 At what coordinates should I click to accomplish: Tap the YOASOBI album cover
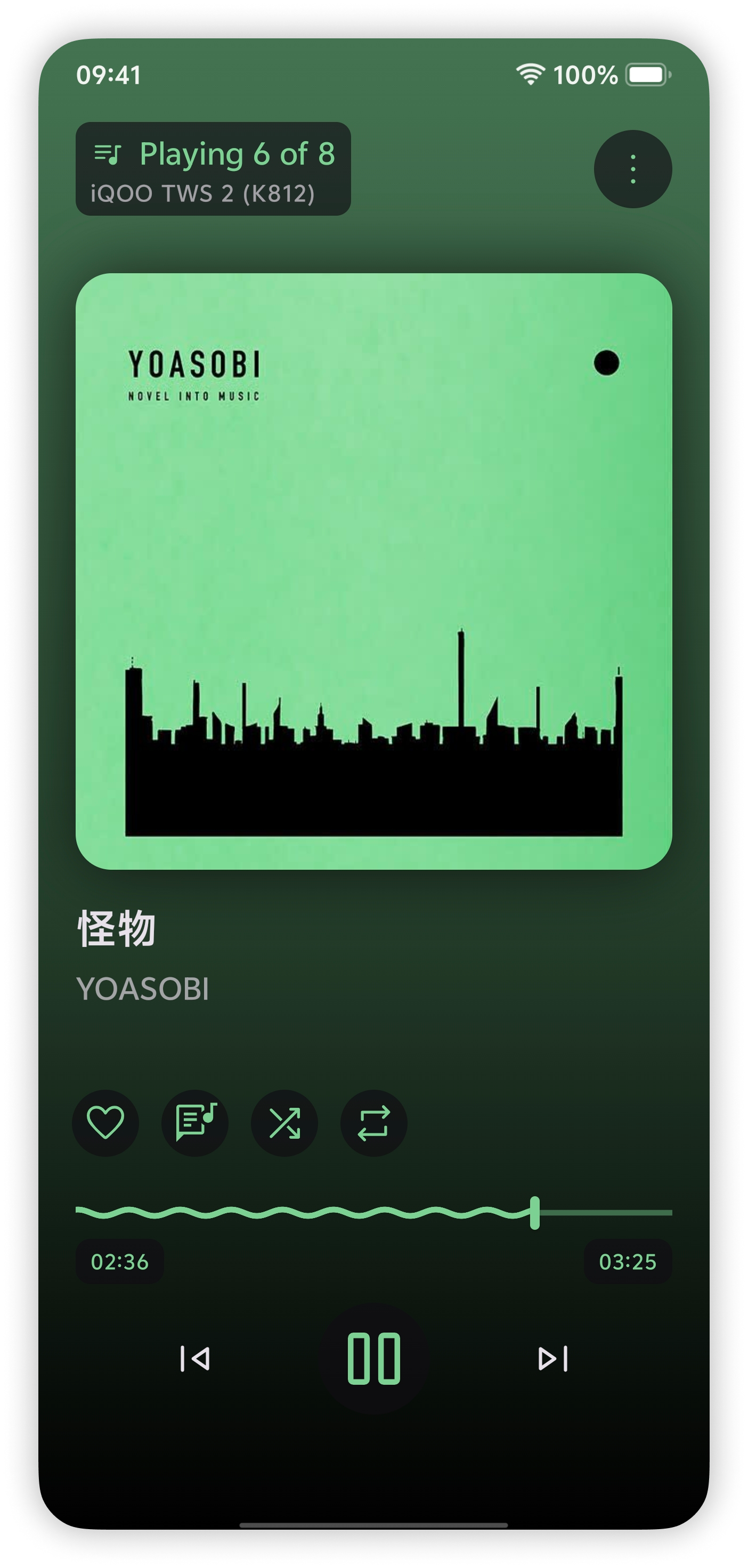pyautogui.click(x=373, y=571)
